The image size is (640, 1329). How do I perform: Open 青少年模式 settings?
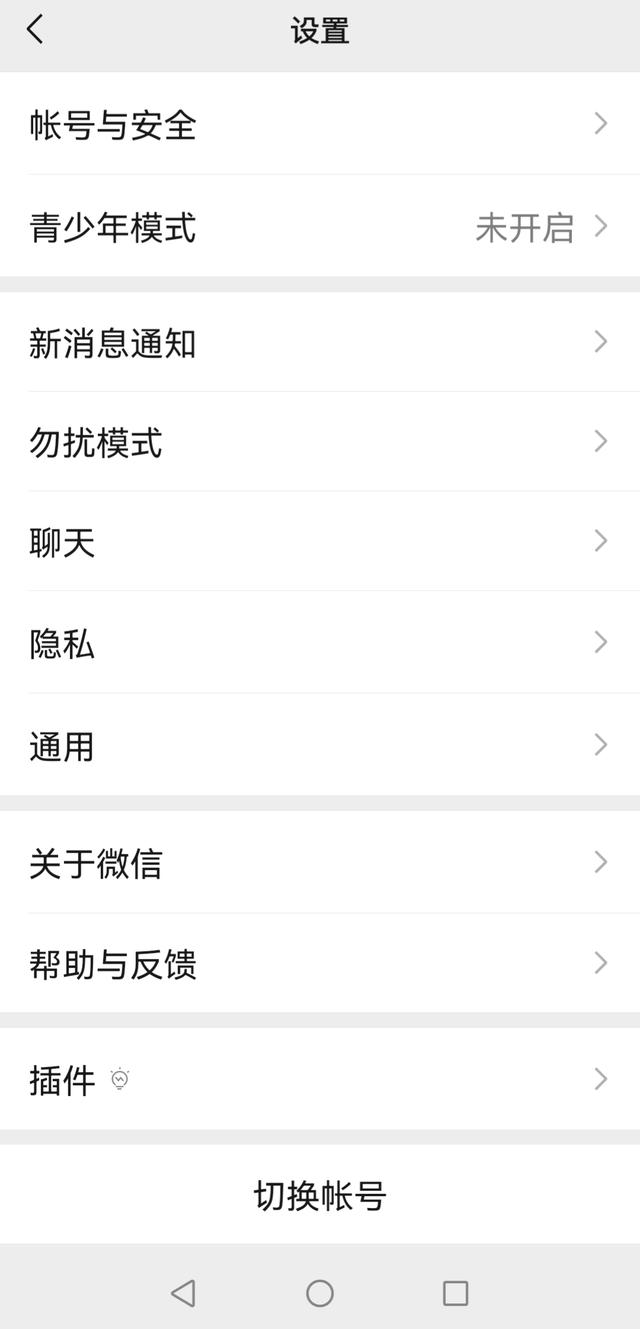coord(320,227)
